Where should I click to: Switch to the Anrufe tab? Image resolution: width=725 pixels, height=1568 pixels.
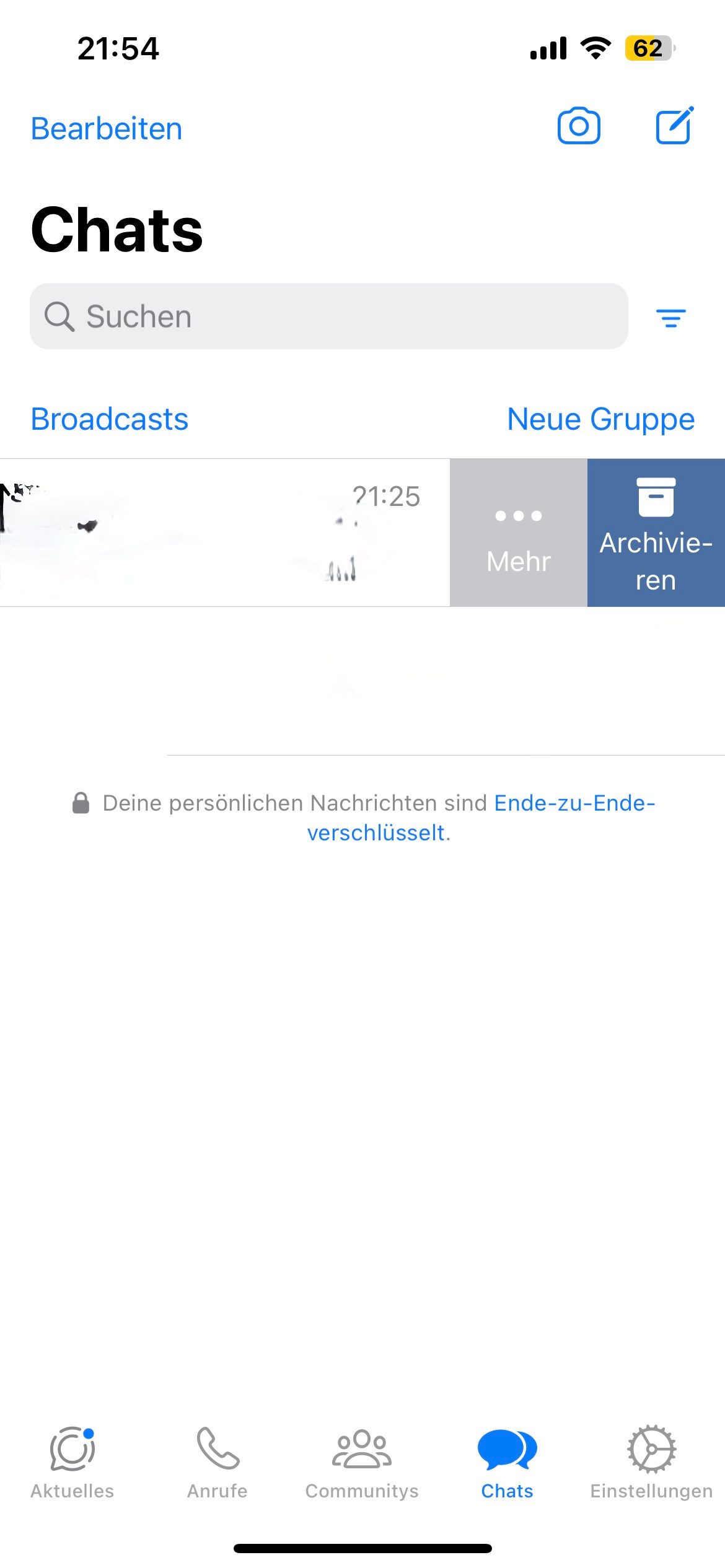[217, 1463]
